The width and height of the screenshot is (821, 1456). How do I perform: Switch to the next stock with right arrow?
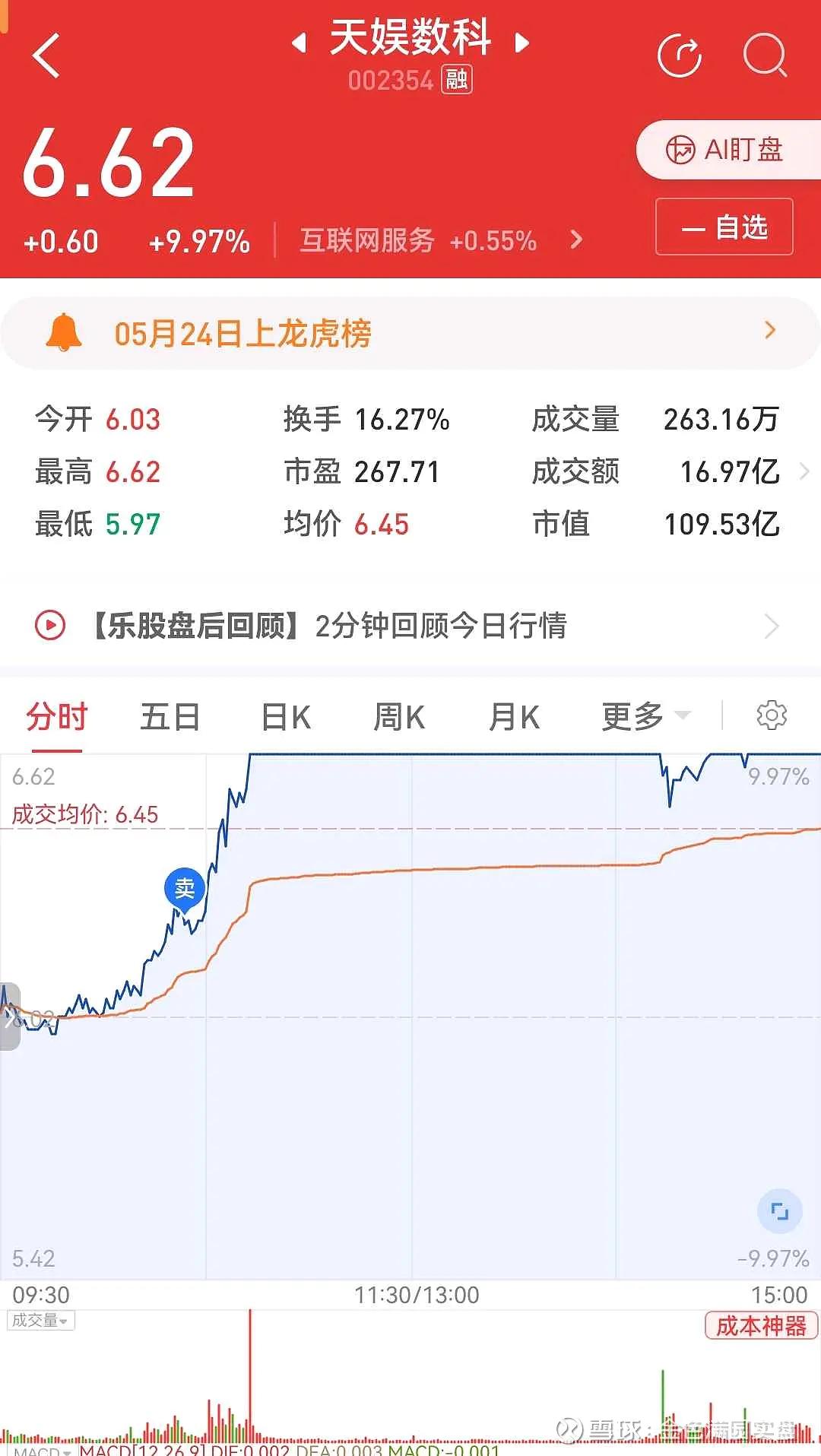(x=521, y=43)
